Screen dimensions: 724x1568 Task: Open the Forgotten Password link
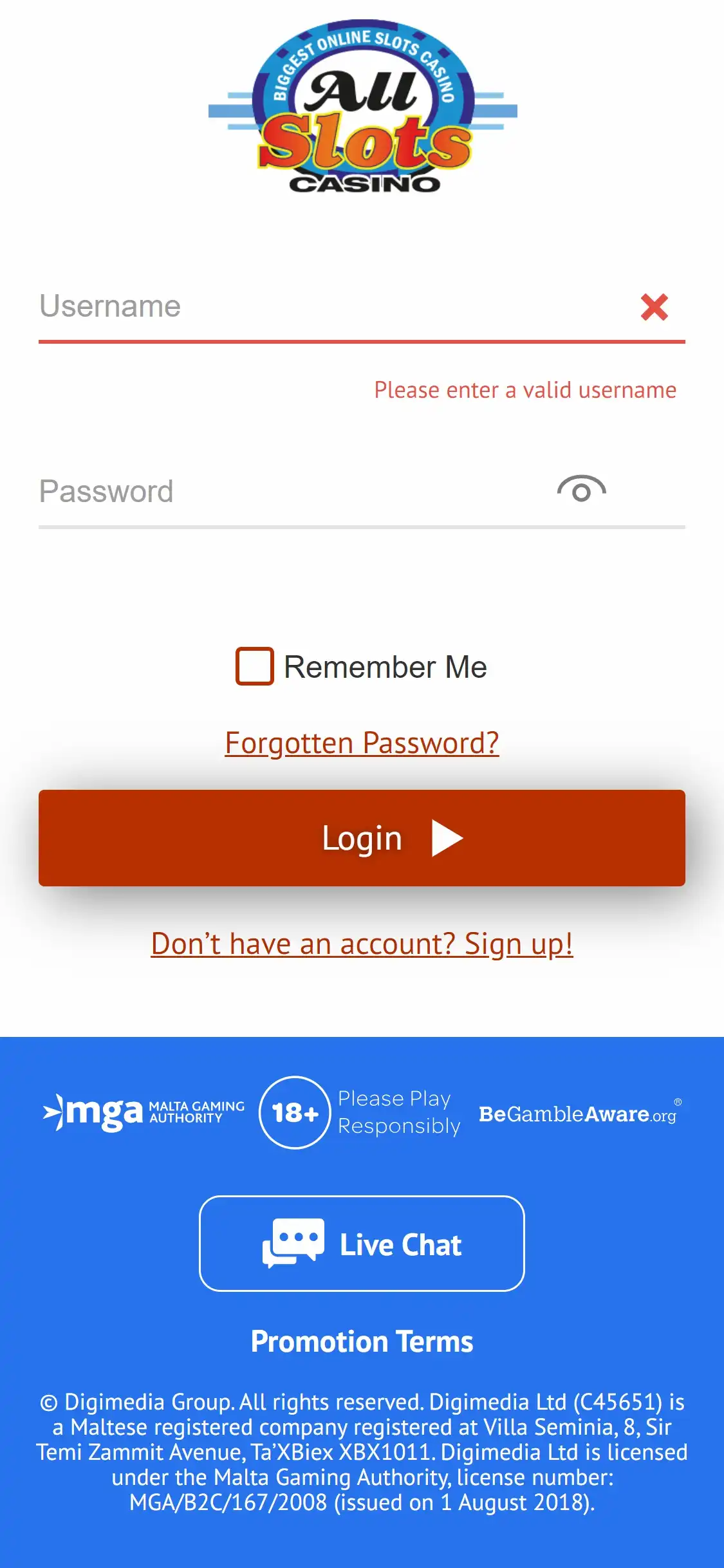coord(362,743)
